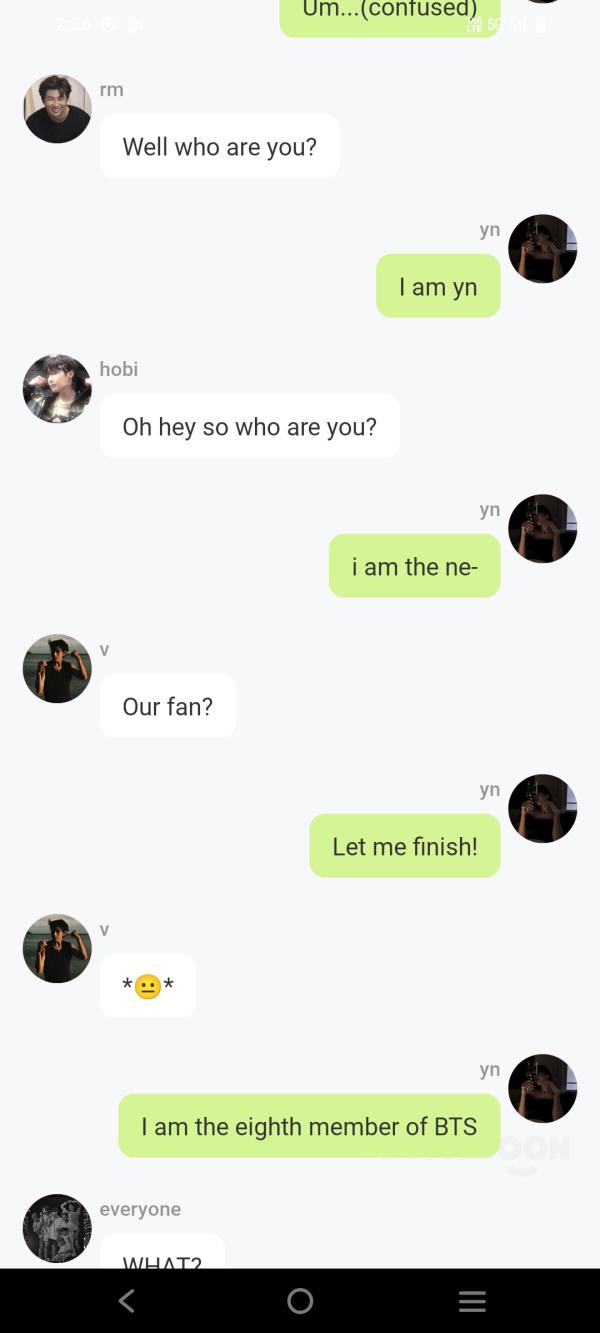Image resolution: width=600 pixels, height=1333 pixels.
Task: Open recent apps from the navigation bar
Action: (472, 1301)
